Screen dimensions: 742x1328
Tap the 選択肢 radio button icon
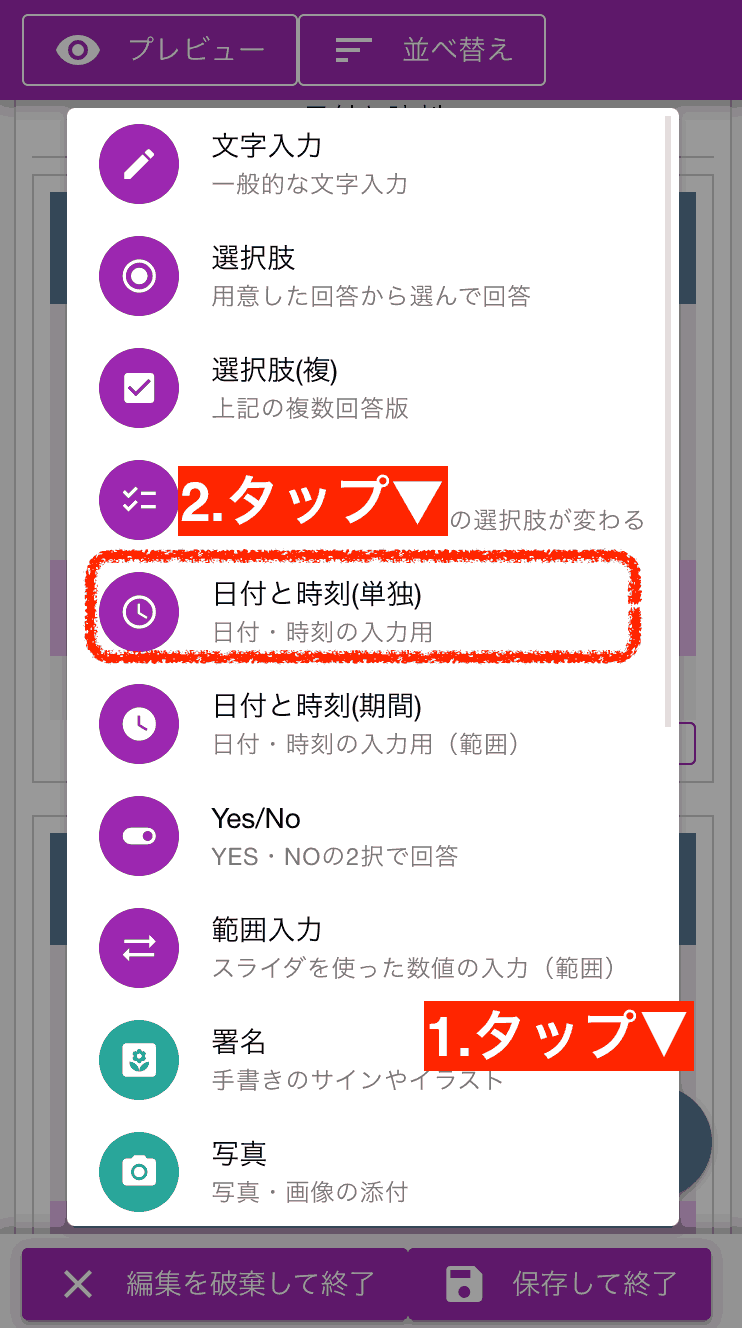tap(138, 276)
